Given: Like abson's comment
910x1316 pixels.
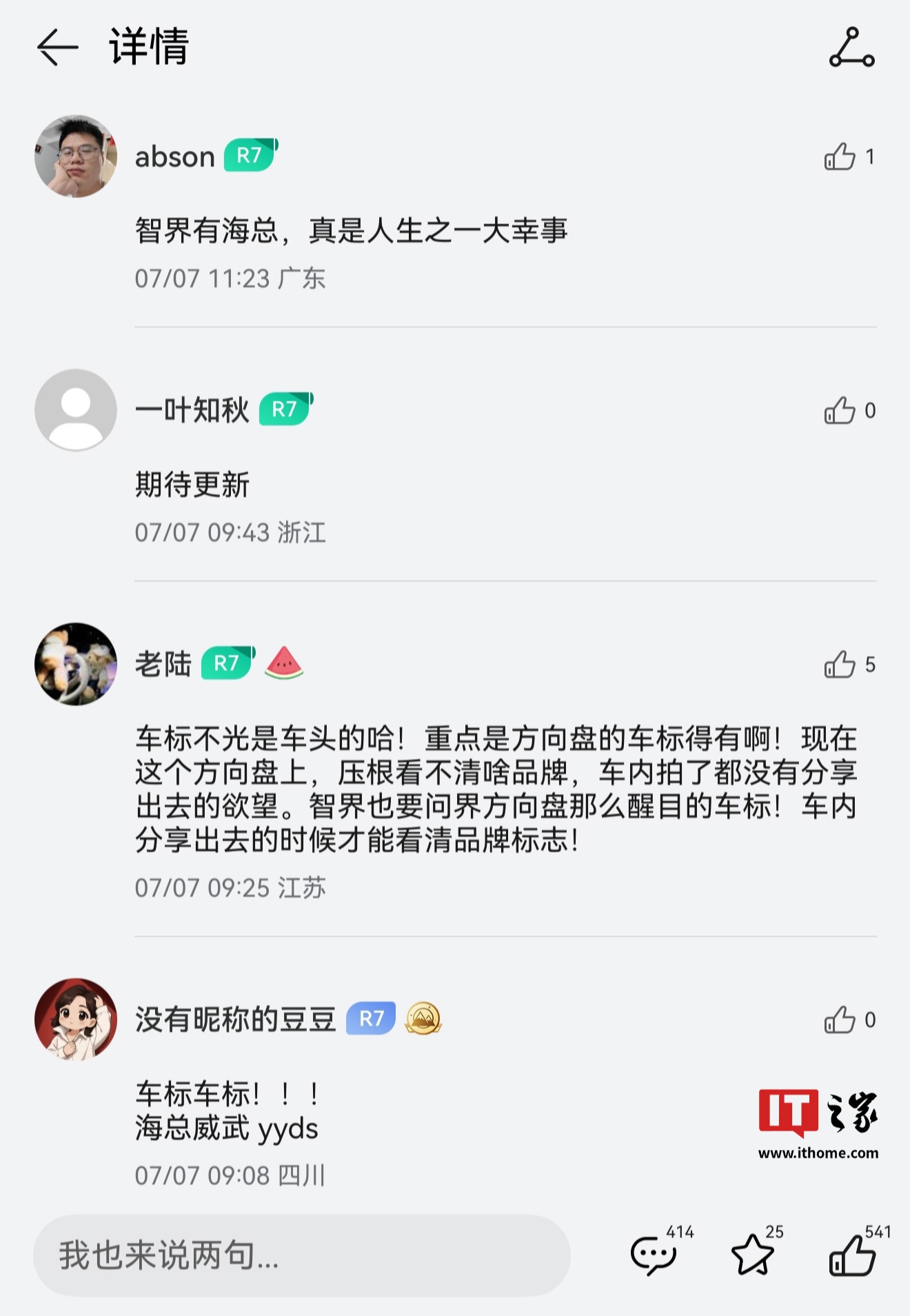Looking at the screenshot, I should click(x=840, y=157).
